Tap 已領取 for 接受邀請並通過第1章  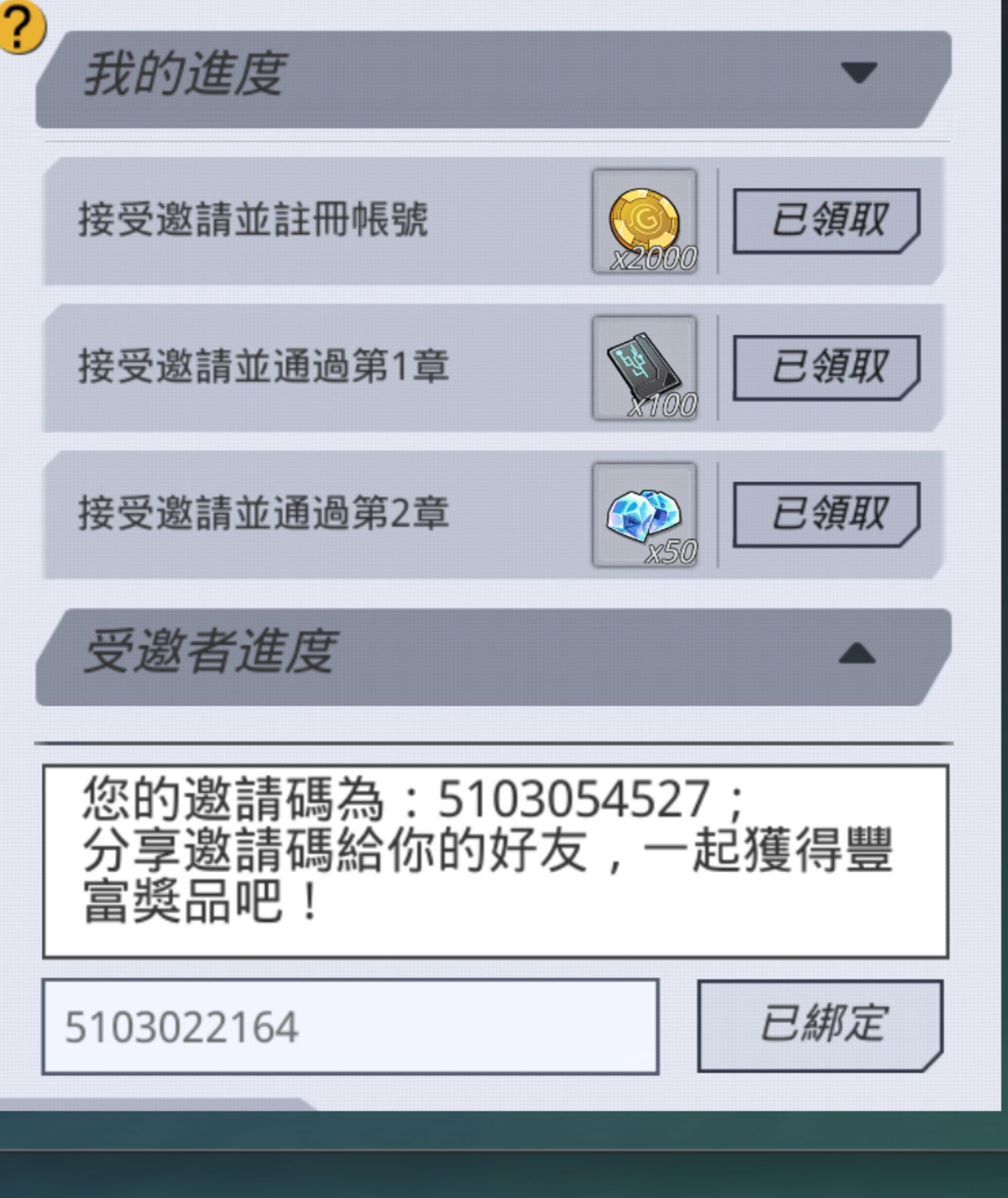(826, 368)
